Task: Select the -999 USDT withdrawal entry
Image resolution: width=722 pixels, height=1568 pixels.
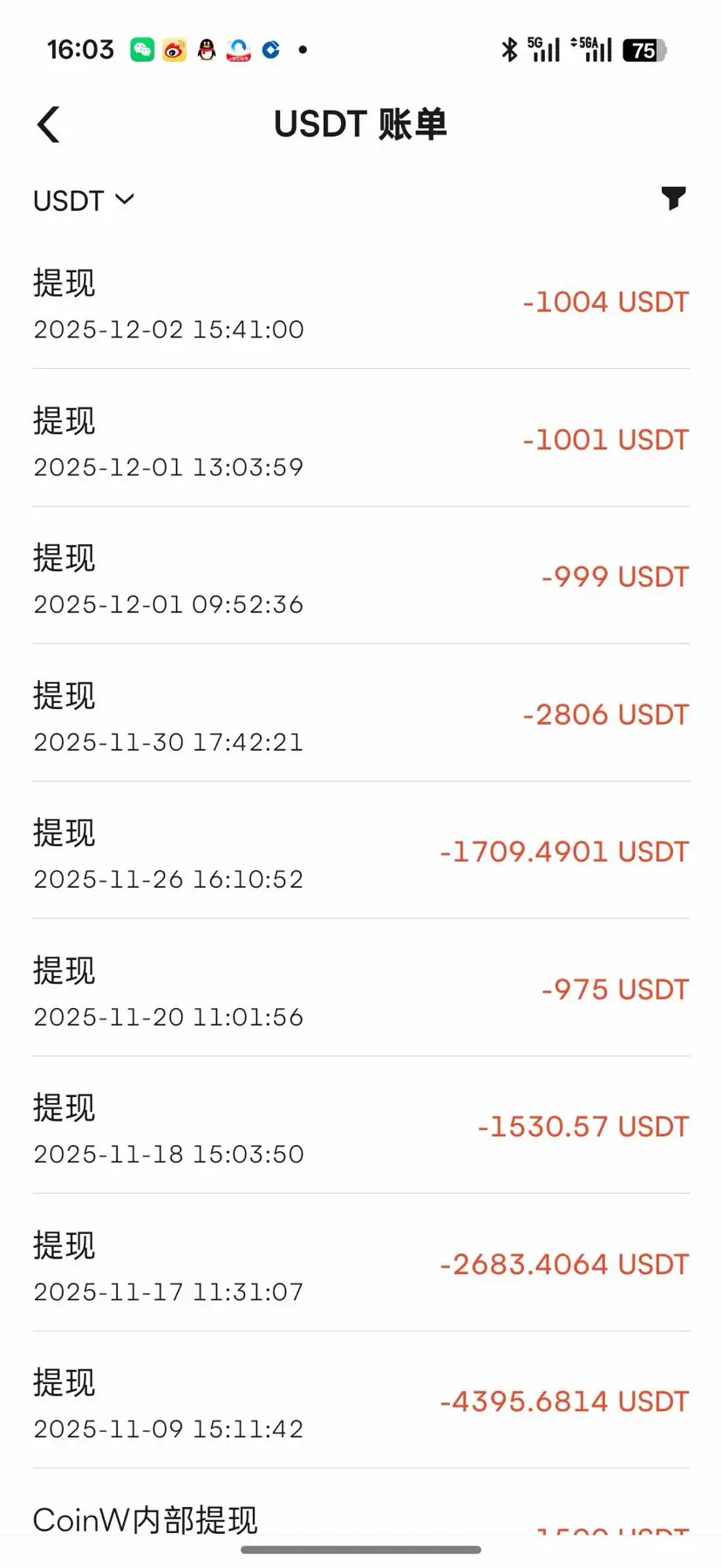Action: pyautogui.click(x=361, y=577)
